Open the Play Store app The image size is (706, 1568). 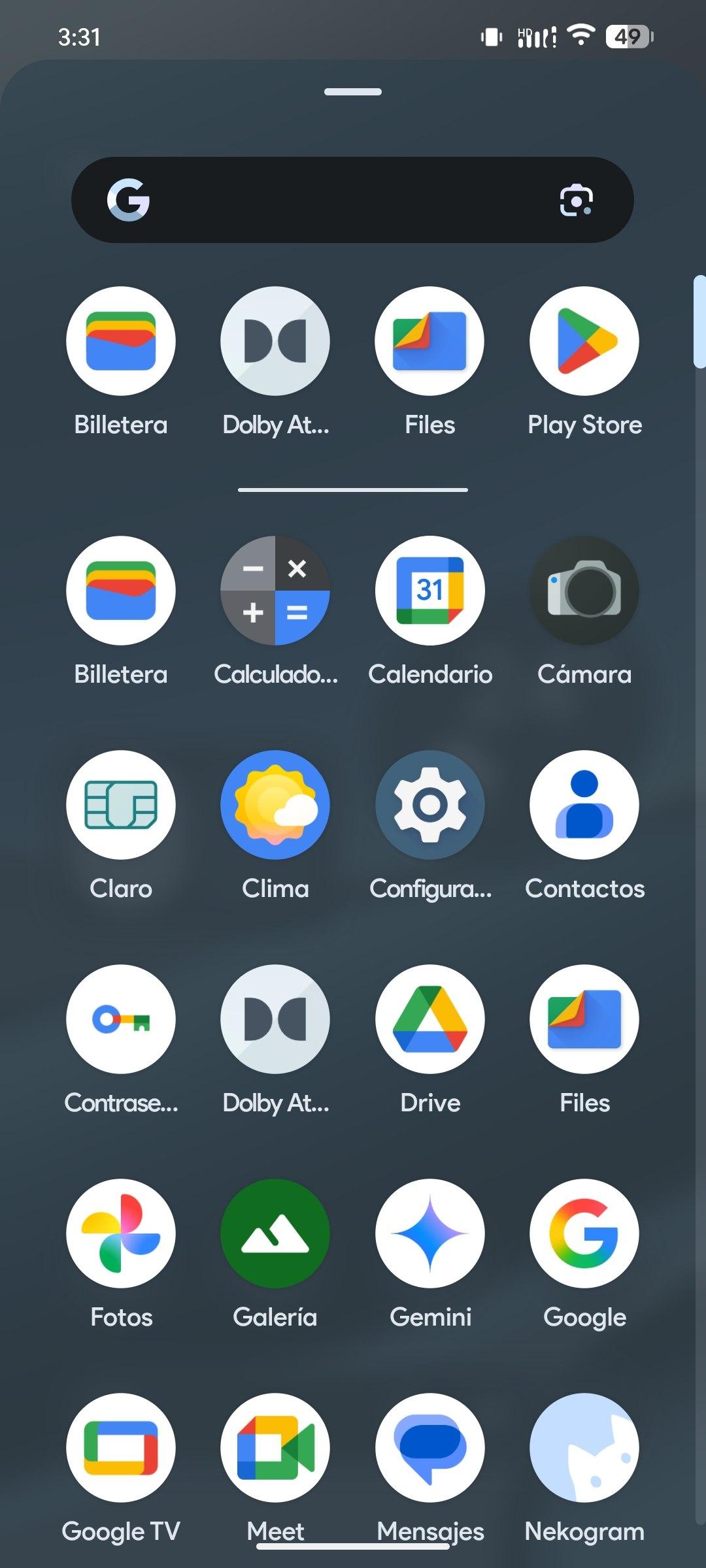tap(584, 341)
